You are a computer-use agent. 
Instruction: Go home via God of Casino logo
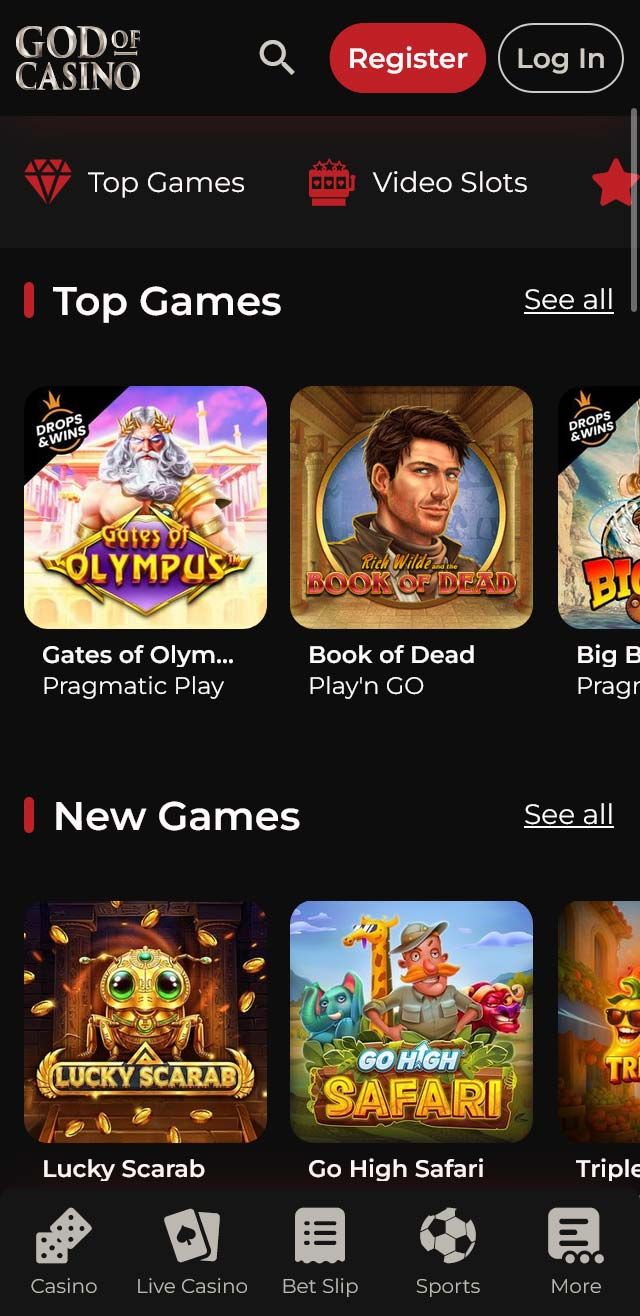(x=78, y=58)
